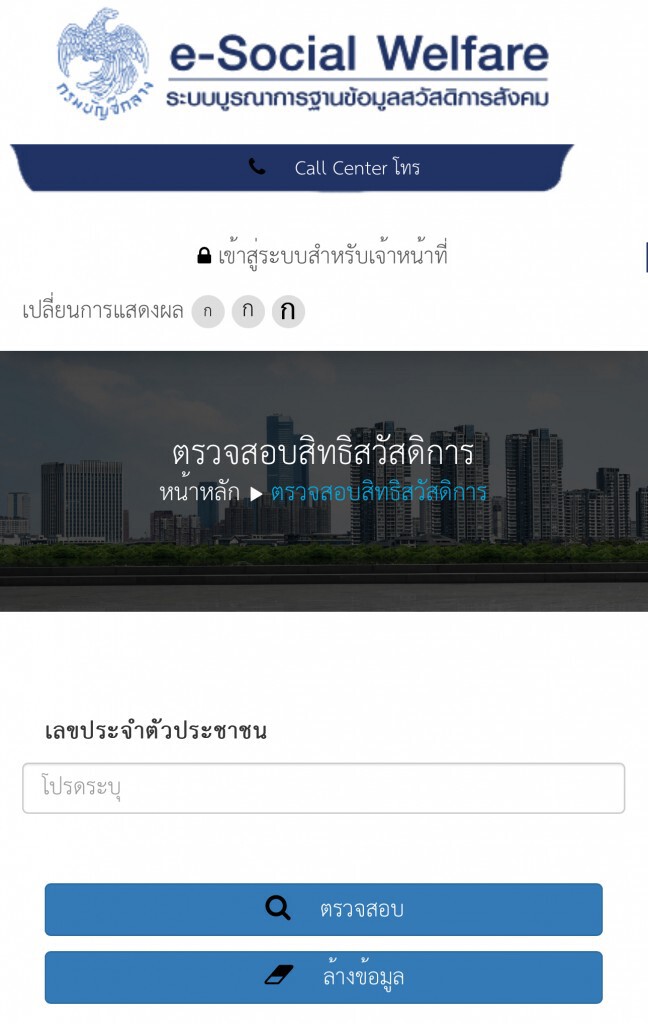Image resolution: width=648 pixels, height=1024 pixels.
Task: Select the largest ก display size
Action: pos(288,311)
